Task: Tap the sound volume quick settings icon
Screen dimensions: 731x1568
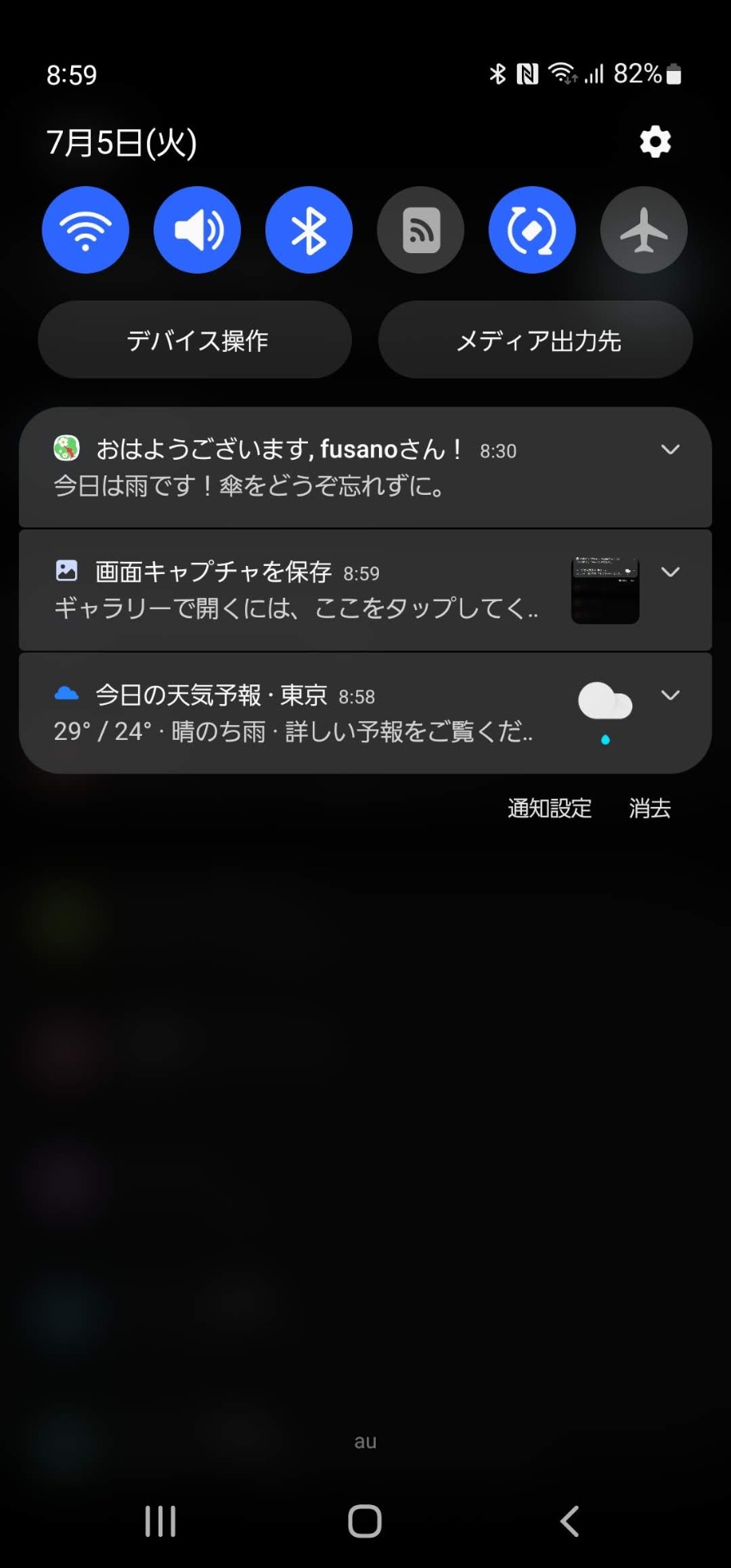Action: (x=198, y=229)
